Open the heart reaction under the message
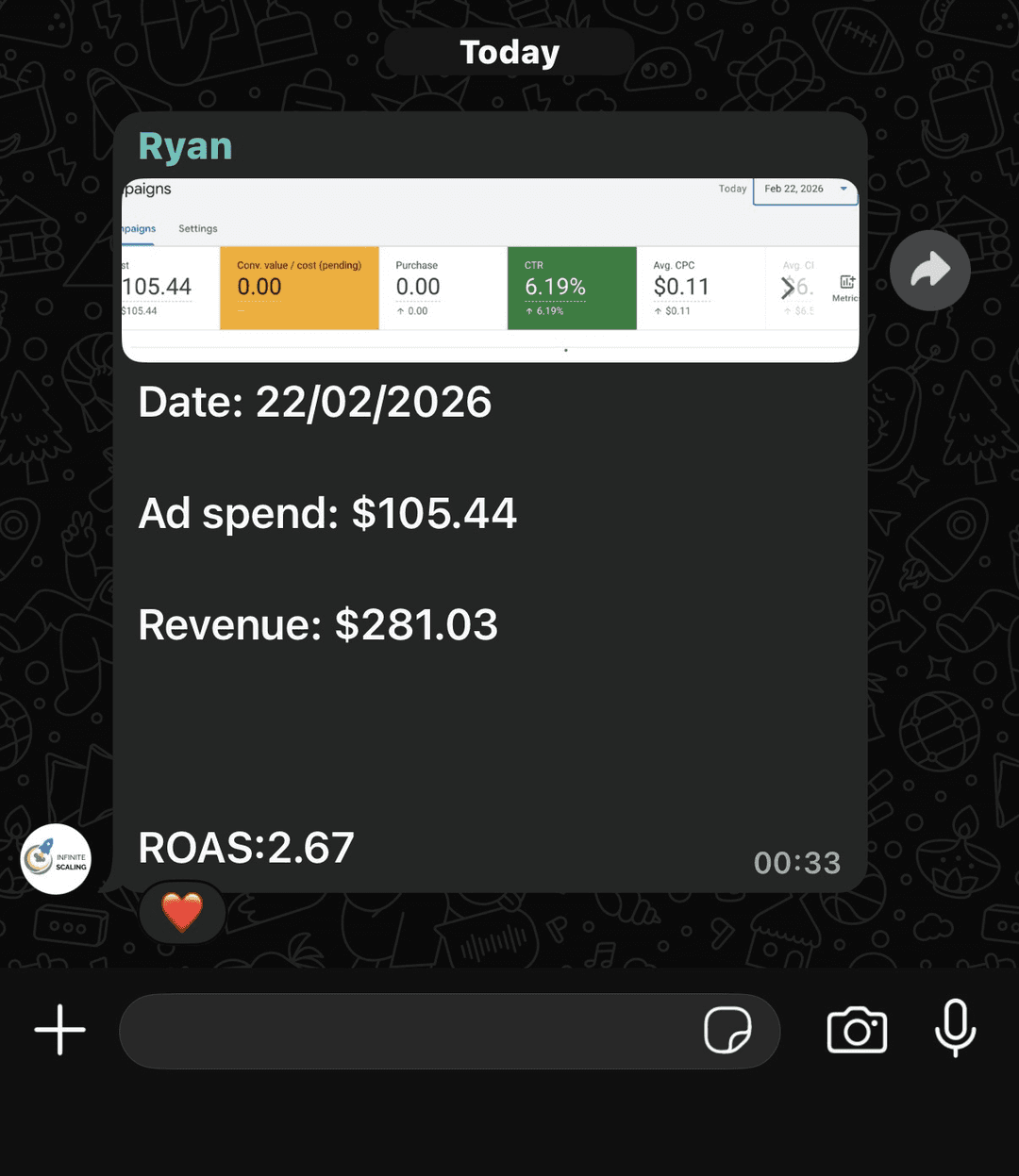 point(182,913)
